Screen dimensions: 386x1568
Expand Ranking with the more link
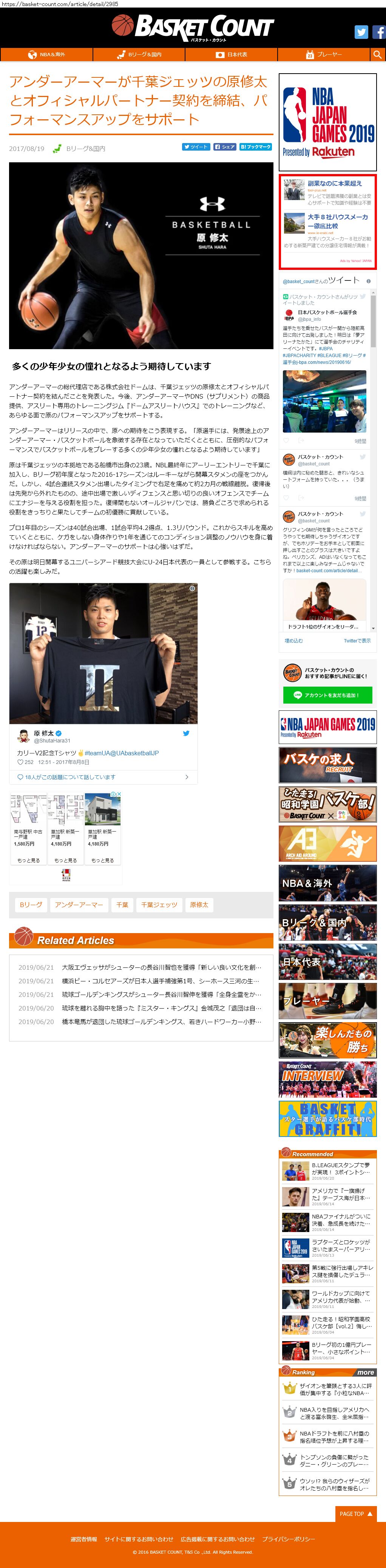(x=366, y=1372)
